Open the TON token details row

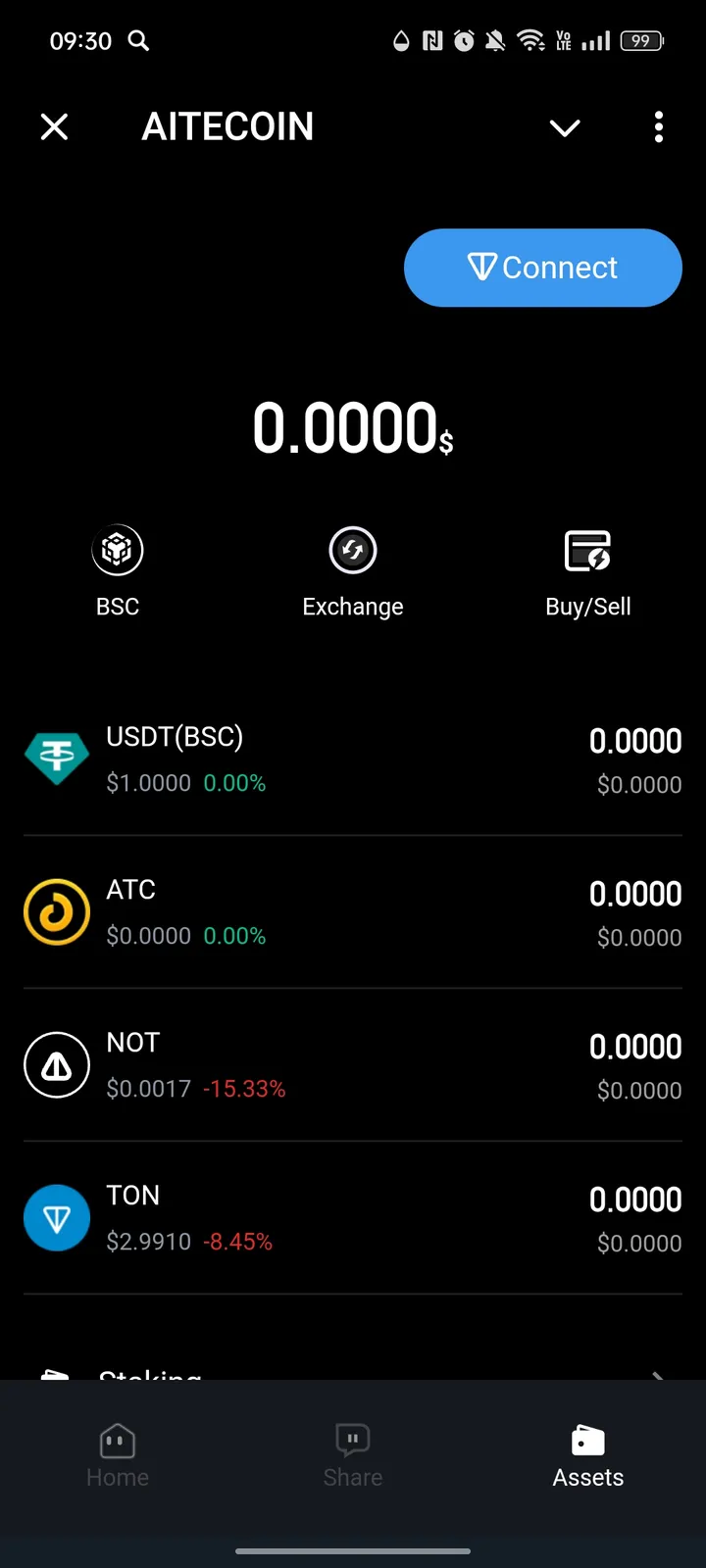click(x=353, y=1217)
